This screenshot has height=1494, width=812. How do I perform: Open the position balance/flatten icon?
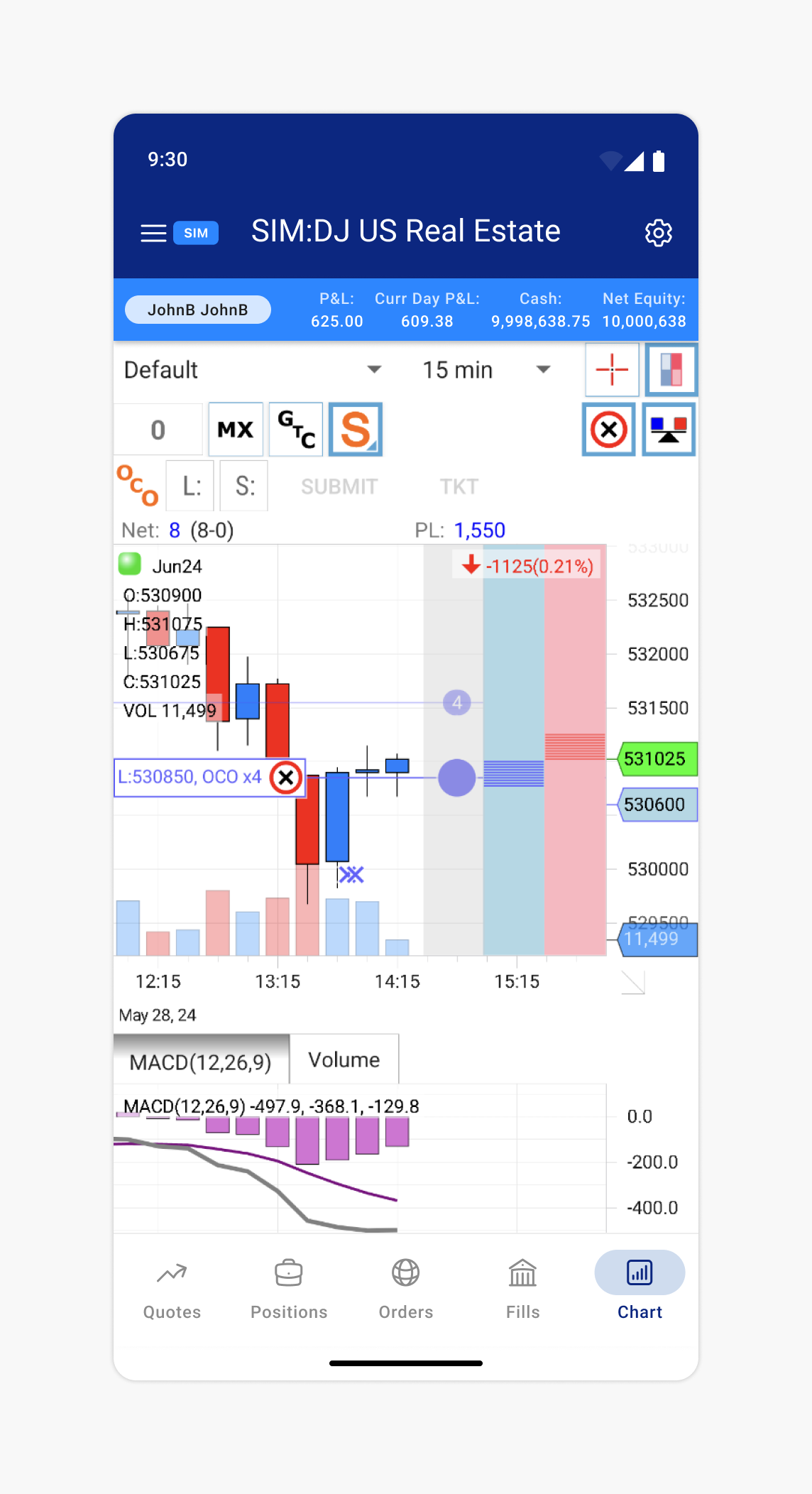668,429
